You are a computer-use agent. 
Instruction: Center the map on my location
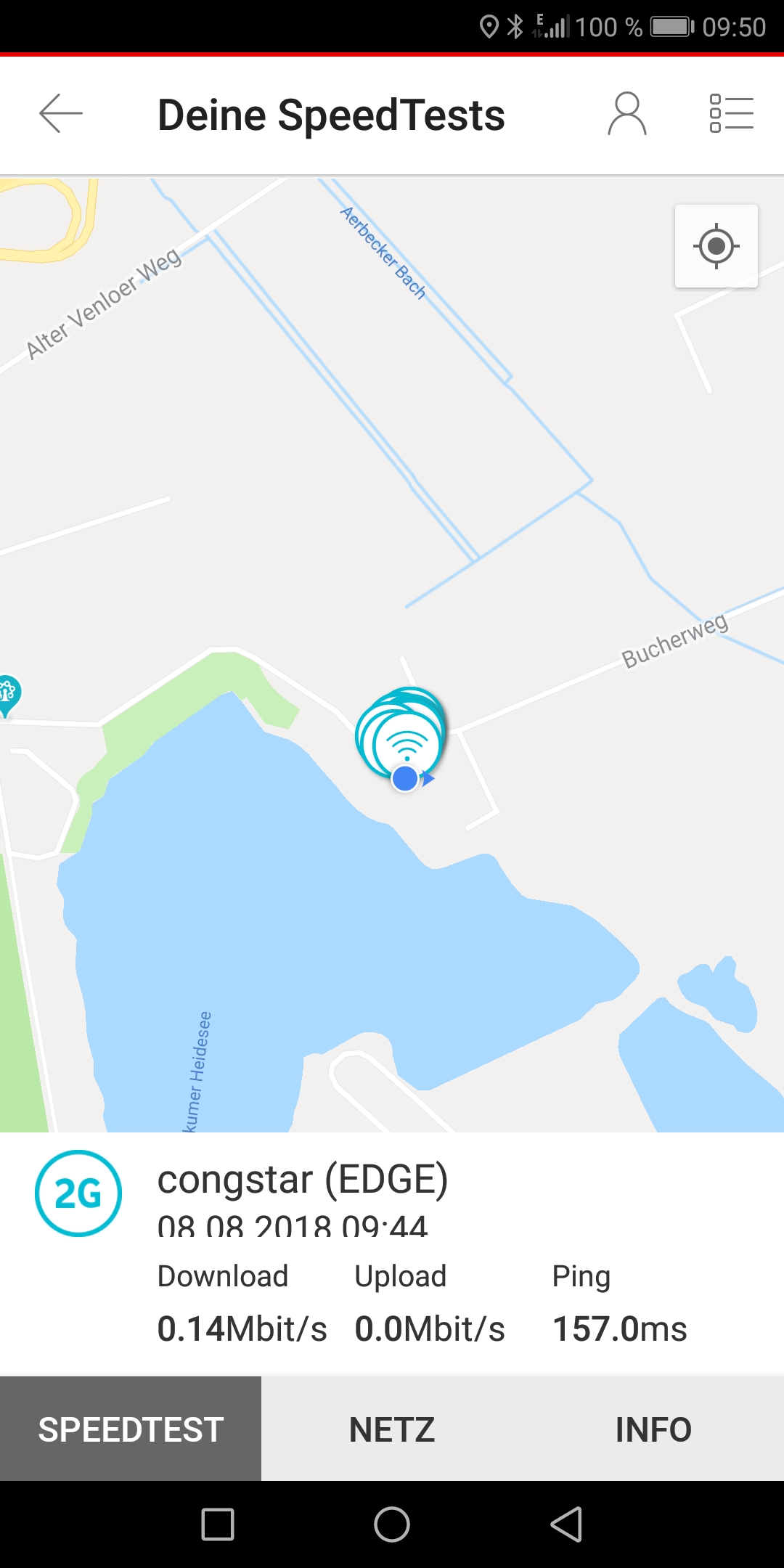tap(716, 246)
